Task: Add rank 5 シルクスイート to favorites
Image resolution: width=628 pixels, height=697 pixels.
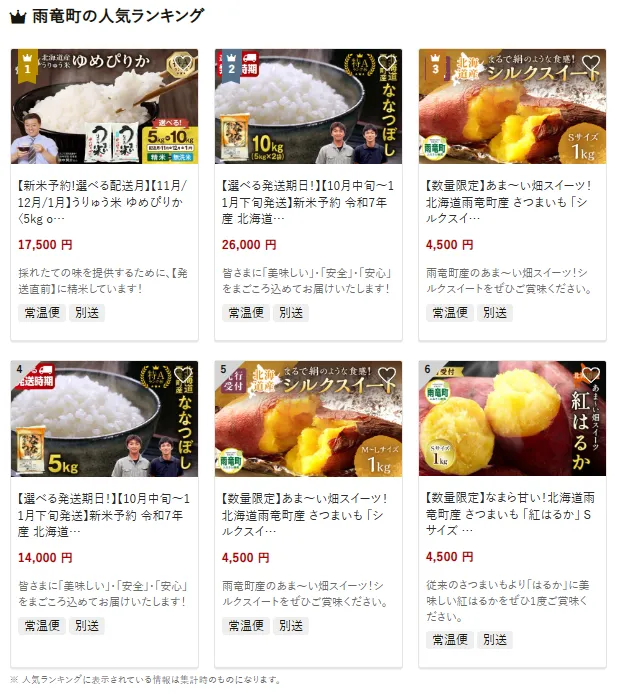Action: (x=387, y=378)
